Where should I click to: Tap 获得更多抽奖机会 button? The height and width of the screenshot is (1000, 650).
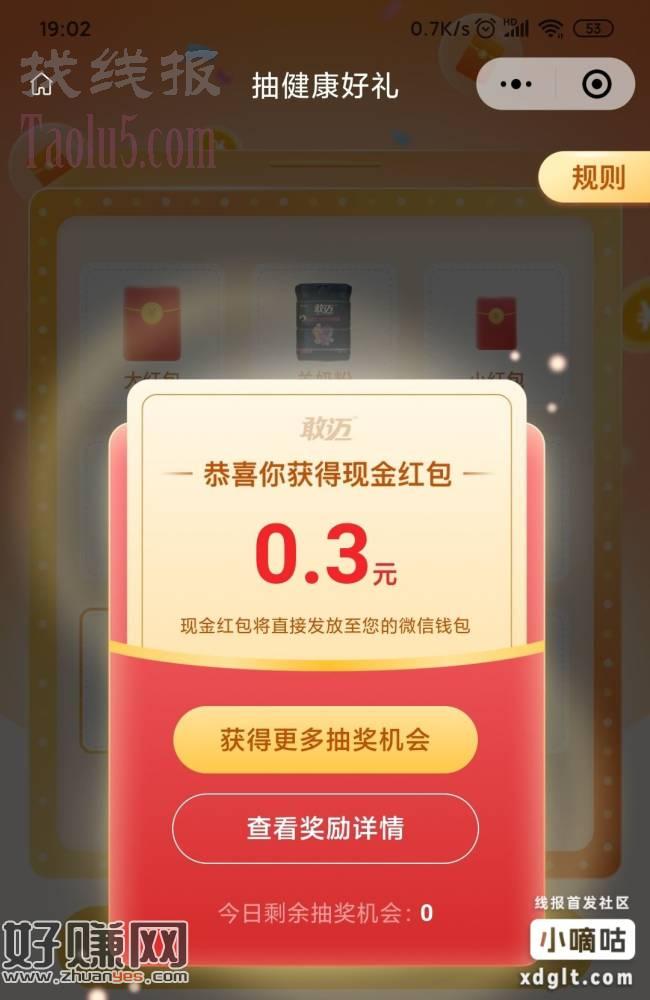point(325,740)
